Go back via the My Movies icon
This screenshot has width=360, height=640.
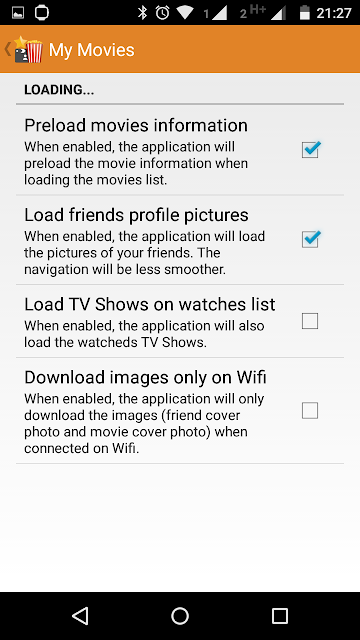pyautogui.click(x=24, y=49)
